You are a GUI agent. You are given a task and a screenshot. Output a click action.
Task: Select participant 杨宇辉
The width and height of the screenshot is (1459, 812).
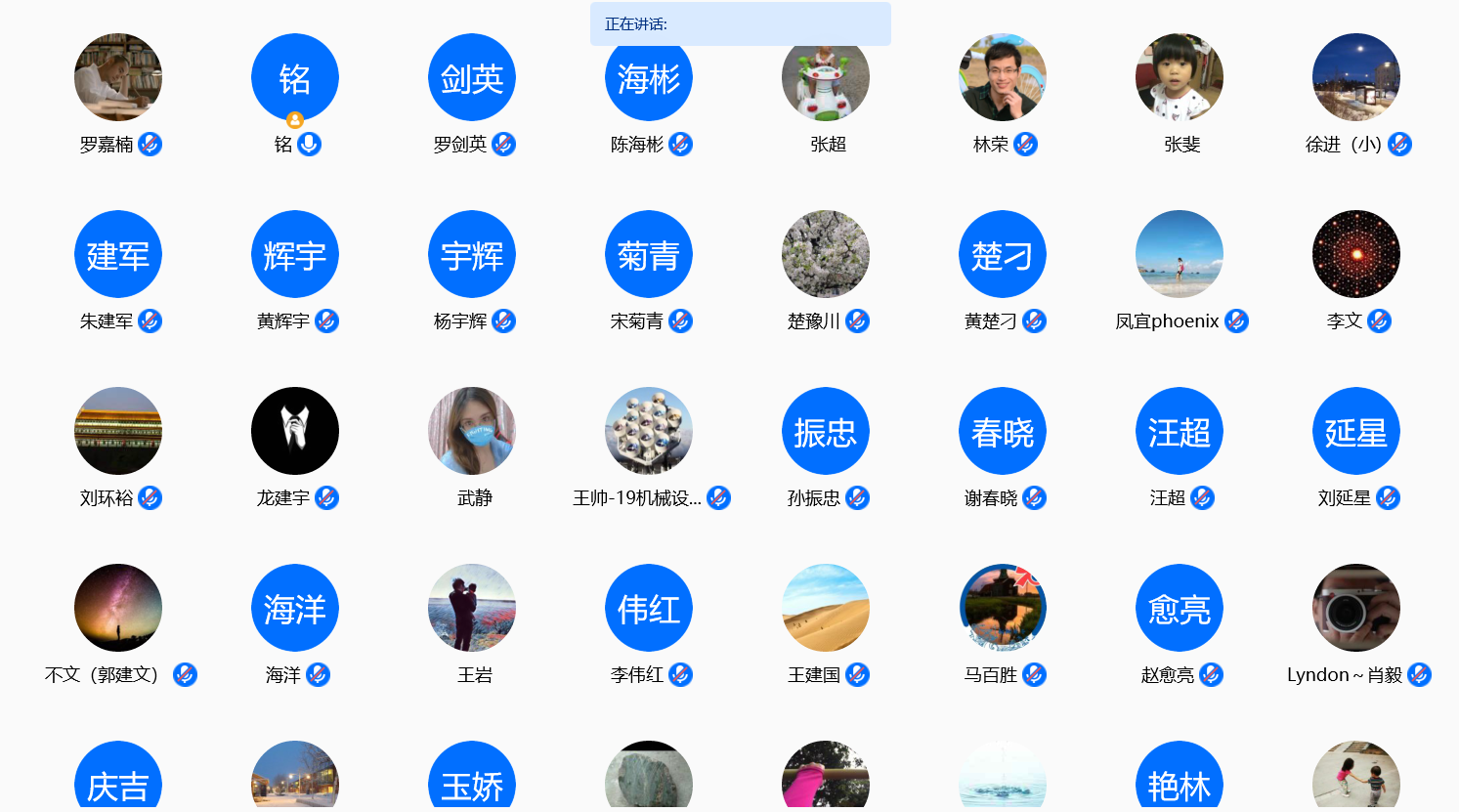pyautogui.click(x=472, y=254)
